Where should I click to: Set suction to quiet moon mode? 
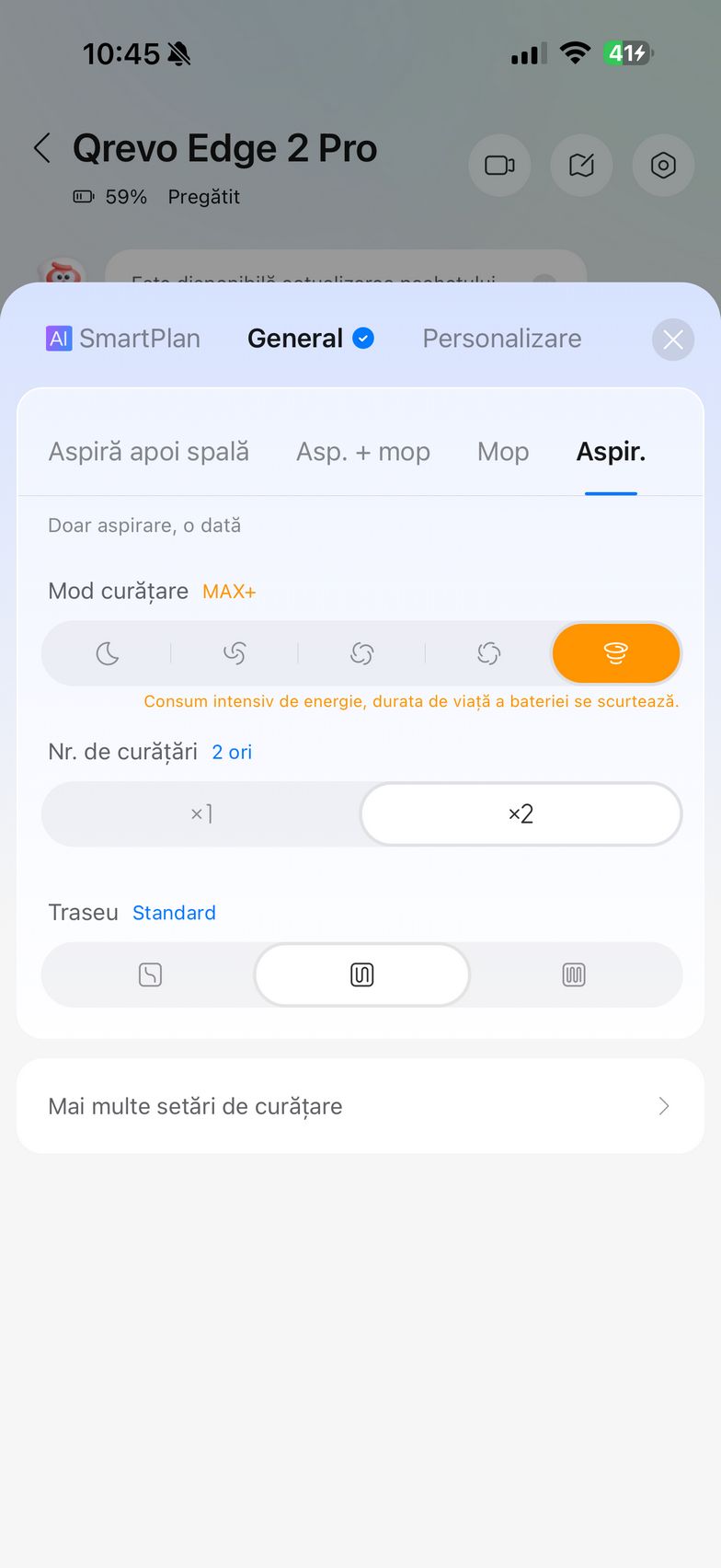coord(108,653)
